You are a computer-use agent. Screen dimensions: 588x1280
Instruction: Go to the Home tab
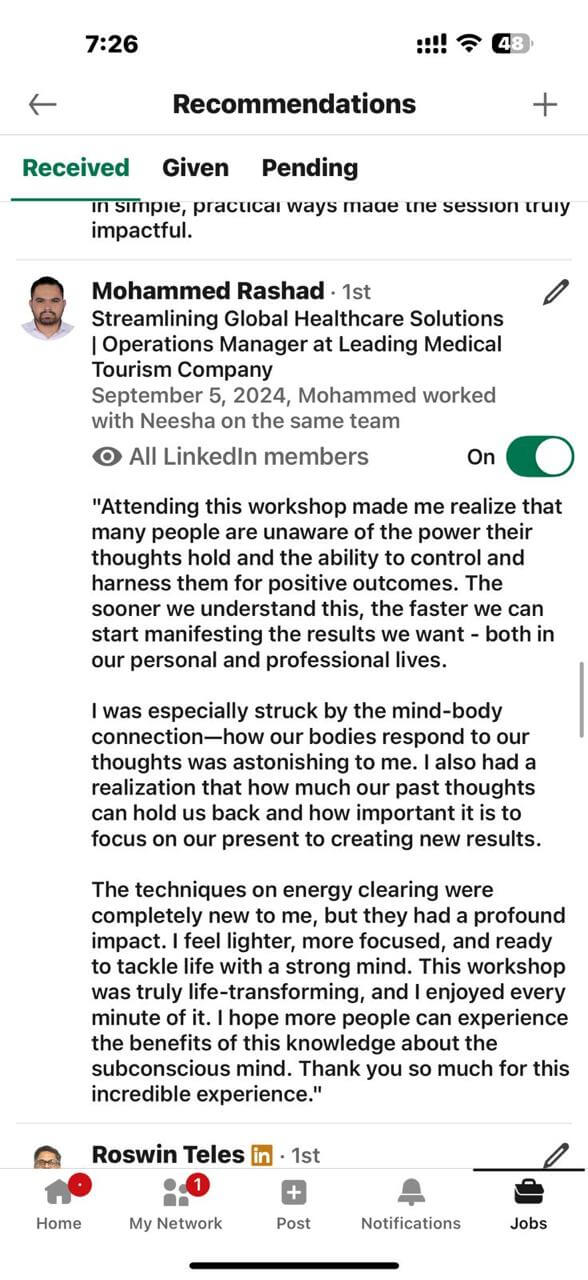point(59,1203)
